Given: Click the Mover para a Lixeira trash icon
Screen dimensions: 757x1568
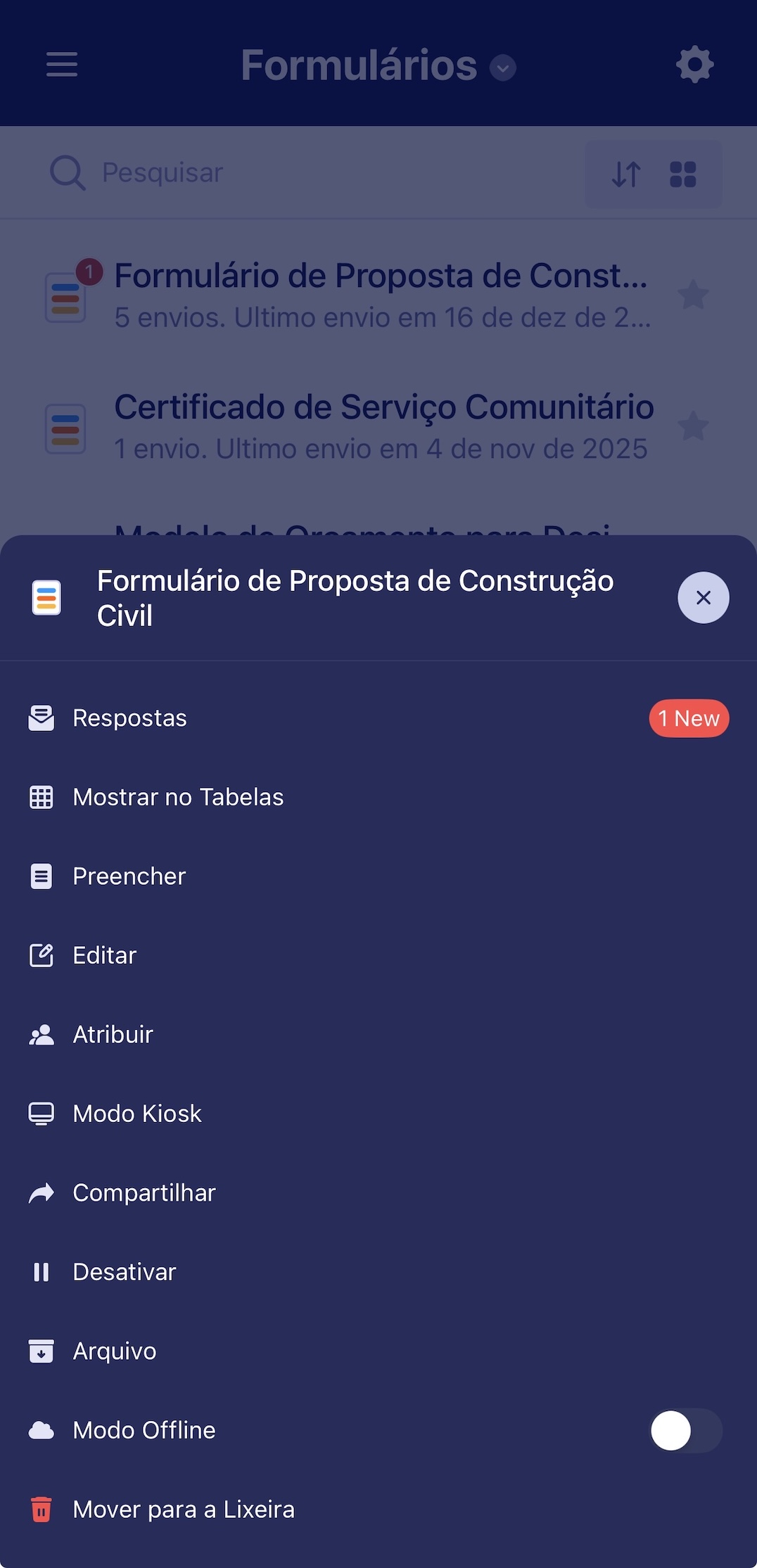Looking at the screenshot, I should tap(41, 1509).
